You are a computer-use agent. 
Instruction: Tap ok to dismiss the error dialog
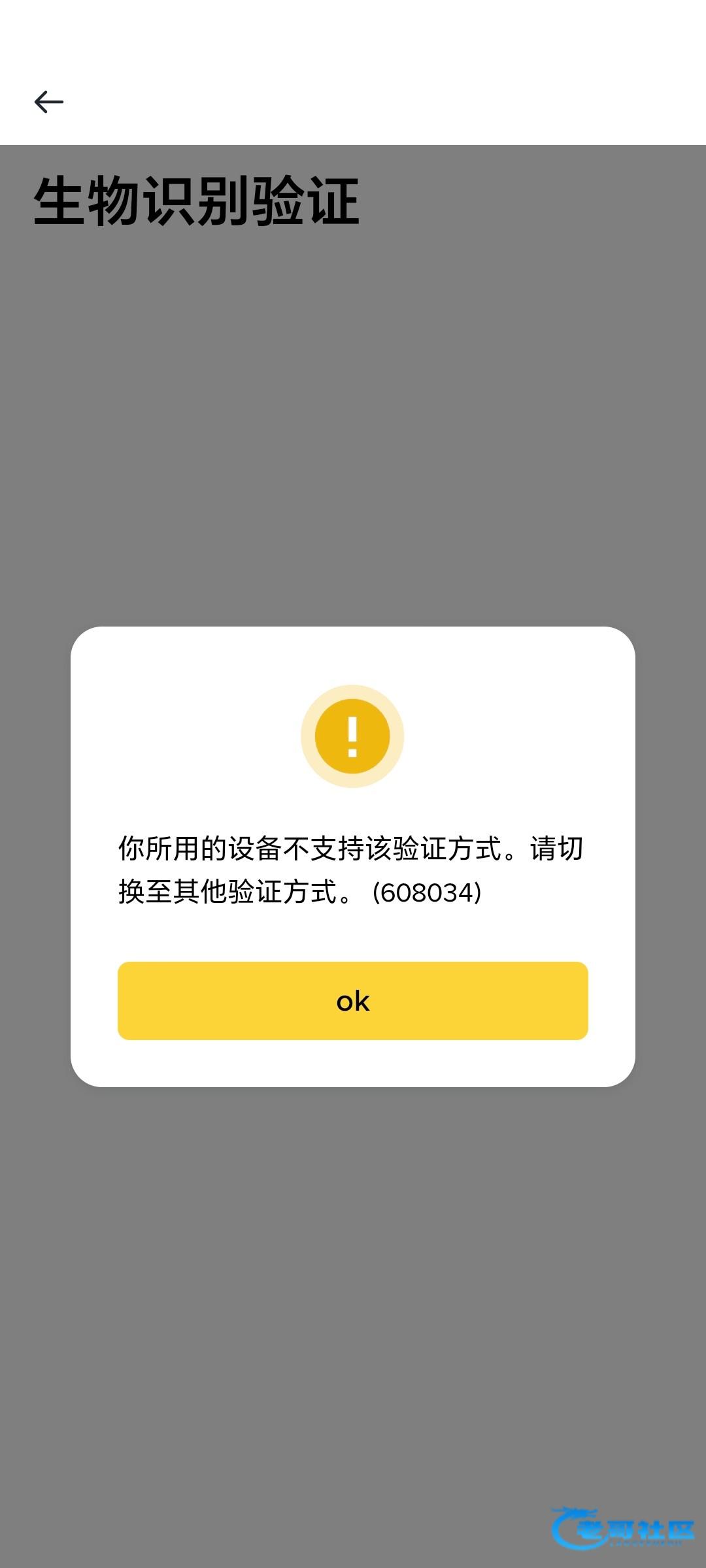(353, 1000)
